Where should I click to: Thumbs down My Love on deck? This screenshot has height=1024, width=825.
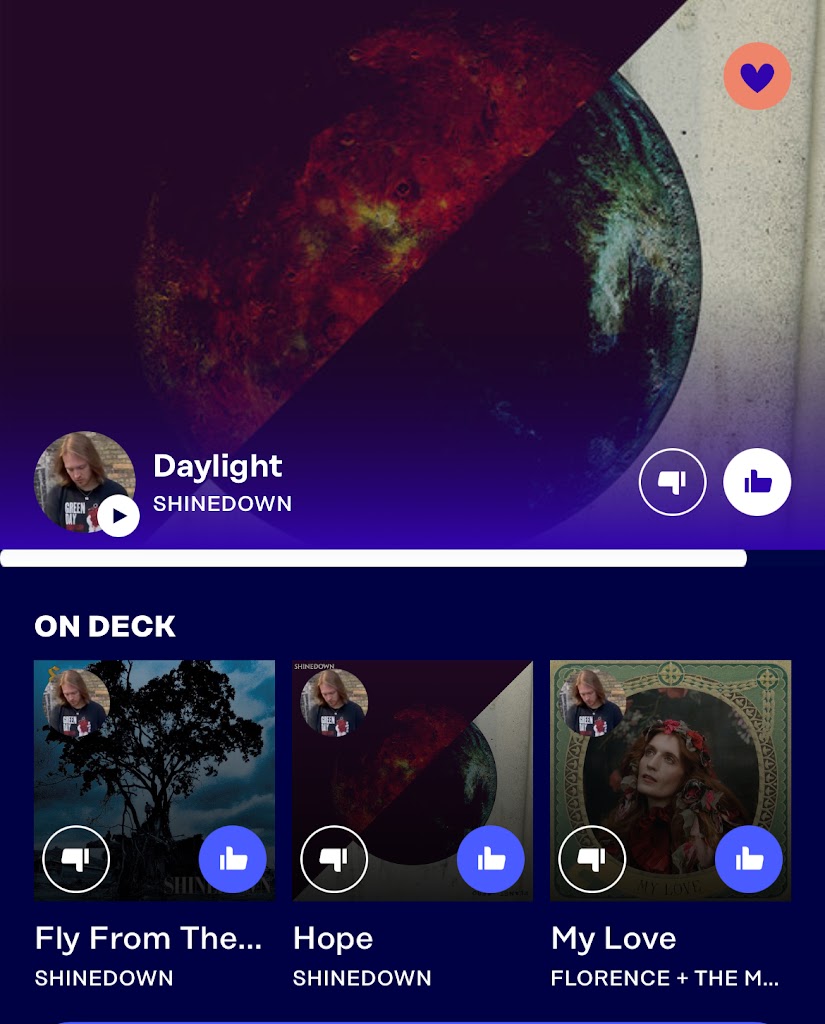pos(592,859)
